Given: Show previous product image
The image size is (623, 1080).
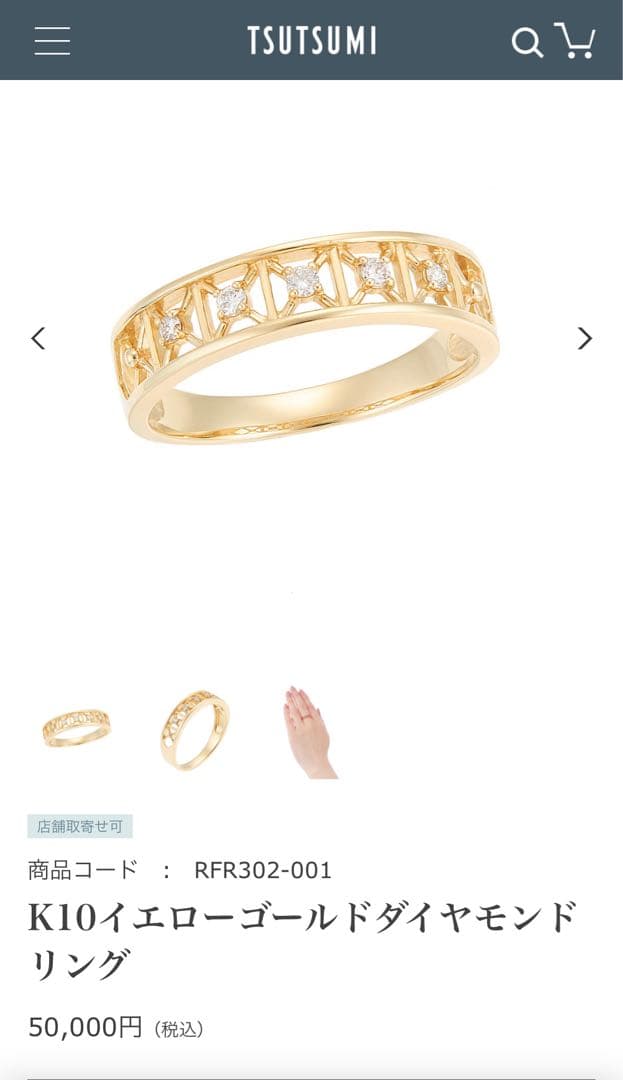Looking at the screenshot, I should point(38,339).
